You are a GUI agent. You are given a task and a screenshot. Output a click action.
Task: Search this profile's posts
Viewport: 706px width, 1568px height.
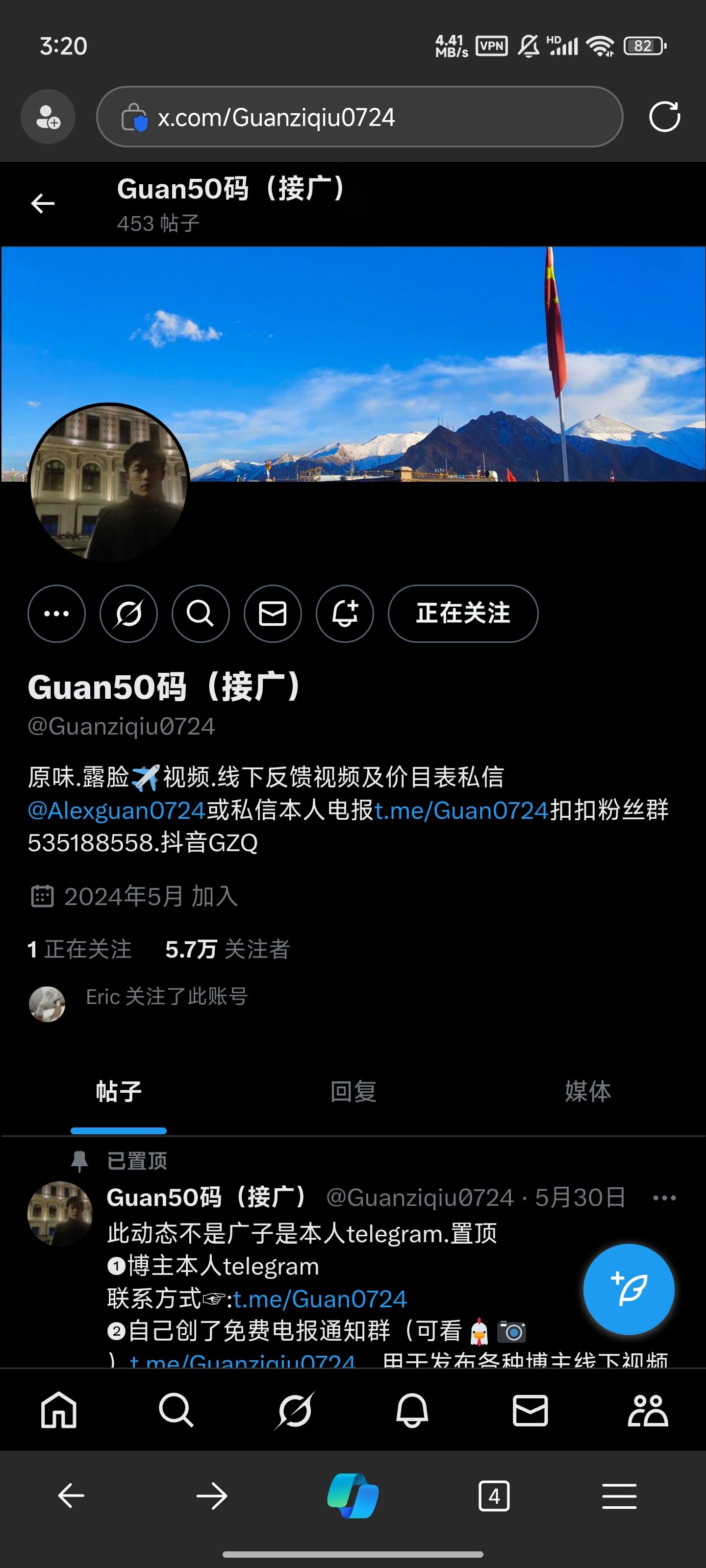pos(201,613)
